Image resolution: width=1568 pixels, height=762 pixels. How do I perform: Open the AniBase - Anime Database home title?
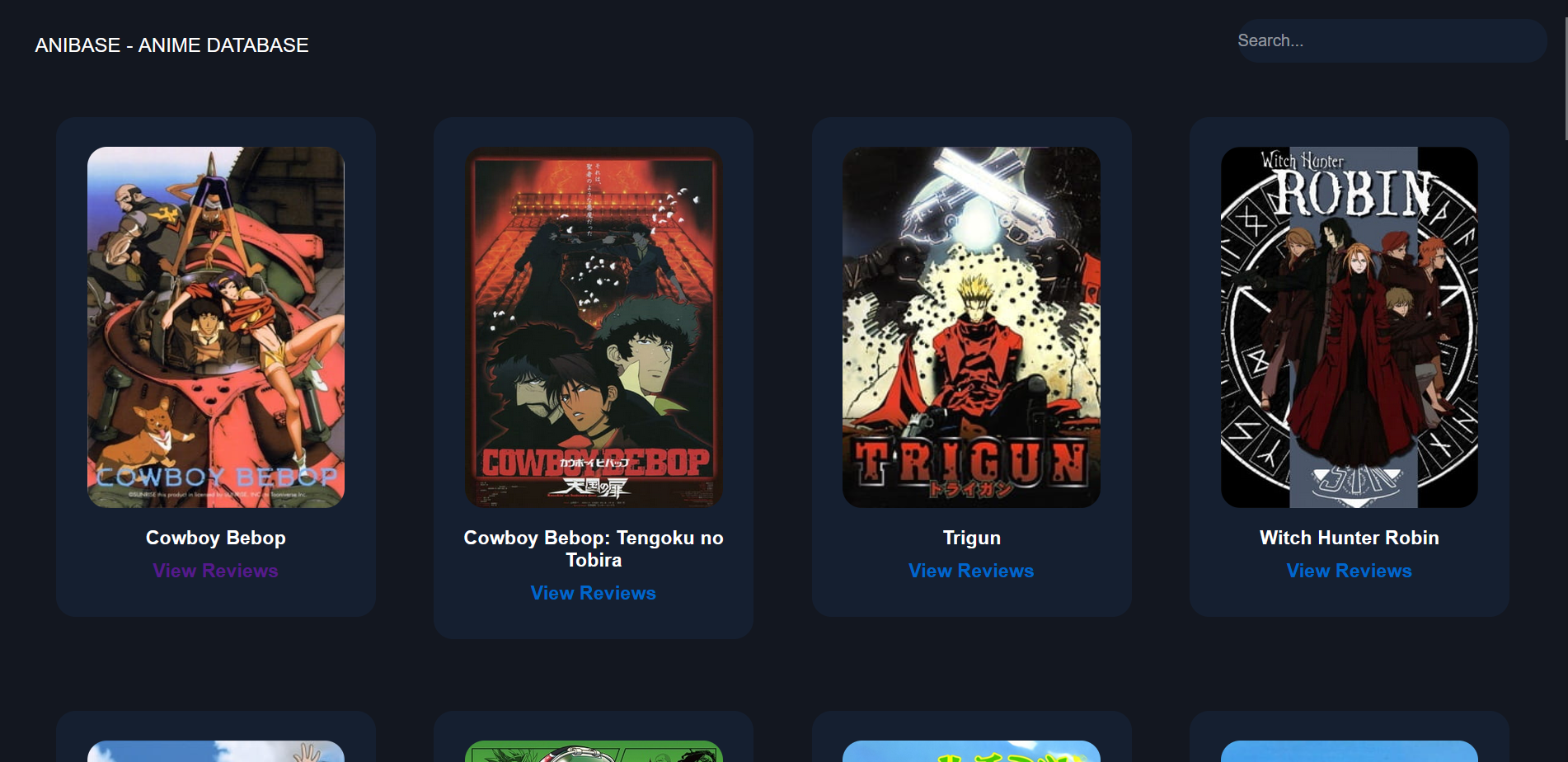(x=171, y=45)
